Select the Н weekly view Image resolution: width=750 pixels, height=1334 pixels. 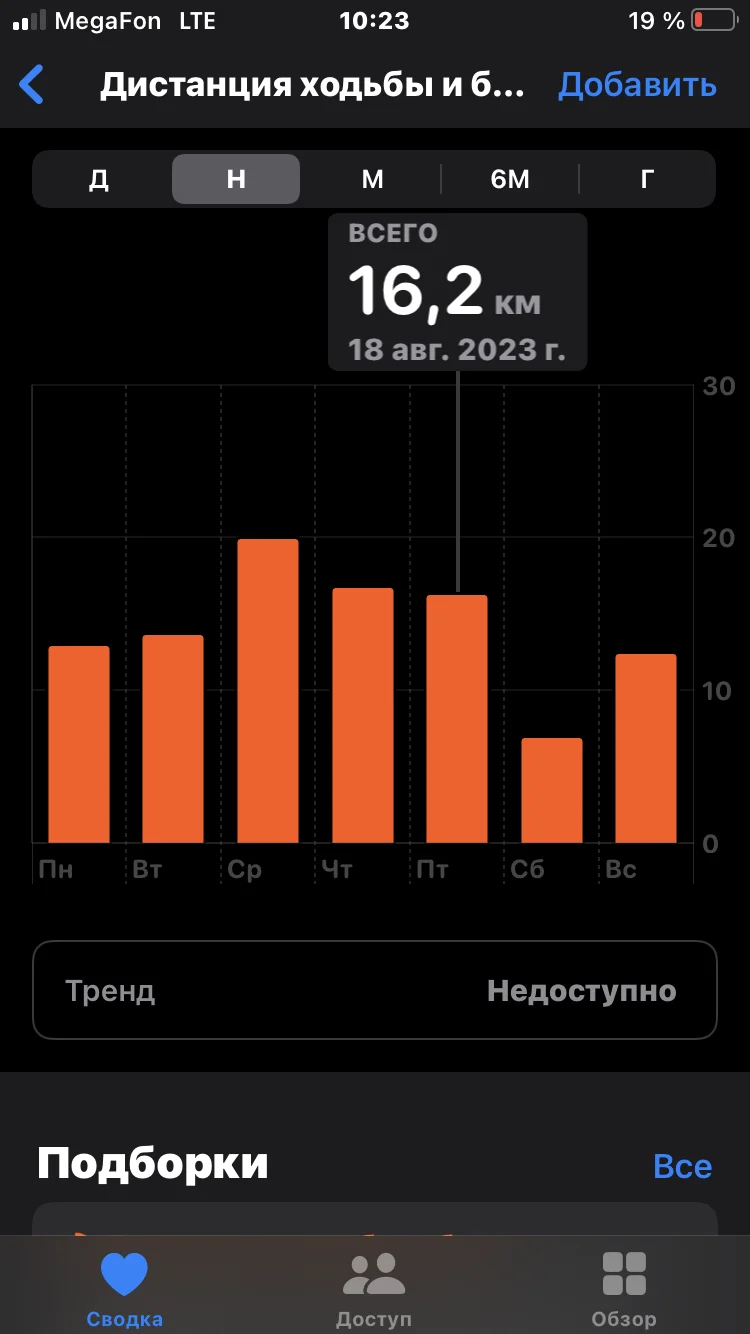pos(236,179)
